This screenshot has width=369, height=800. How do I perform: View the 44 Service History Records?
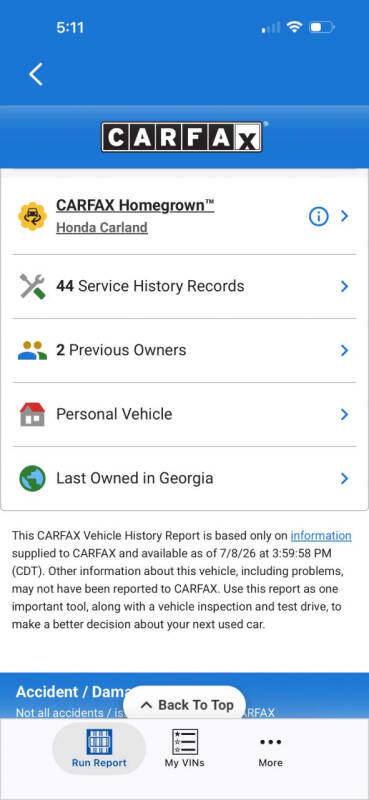184,286
